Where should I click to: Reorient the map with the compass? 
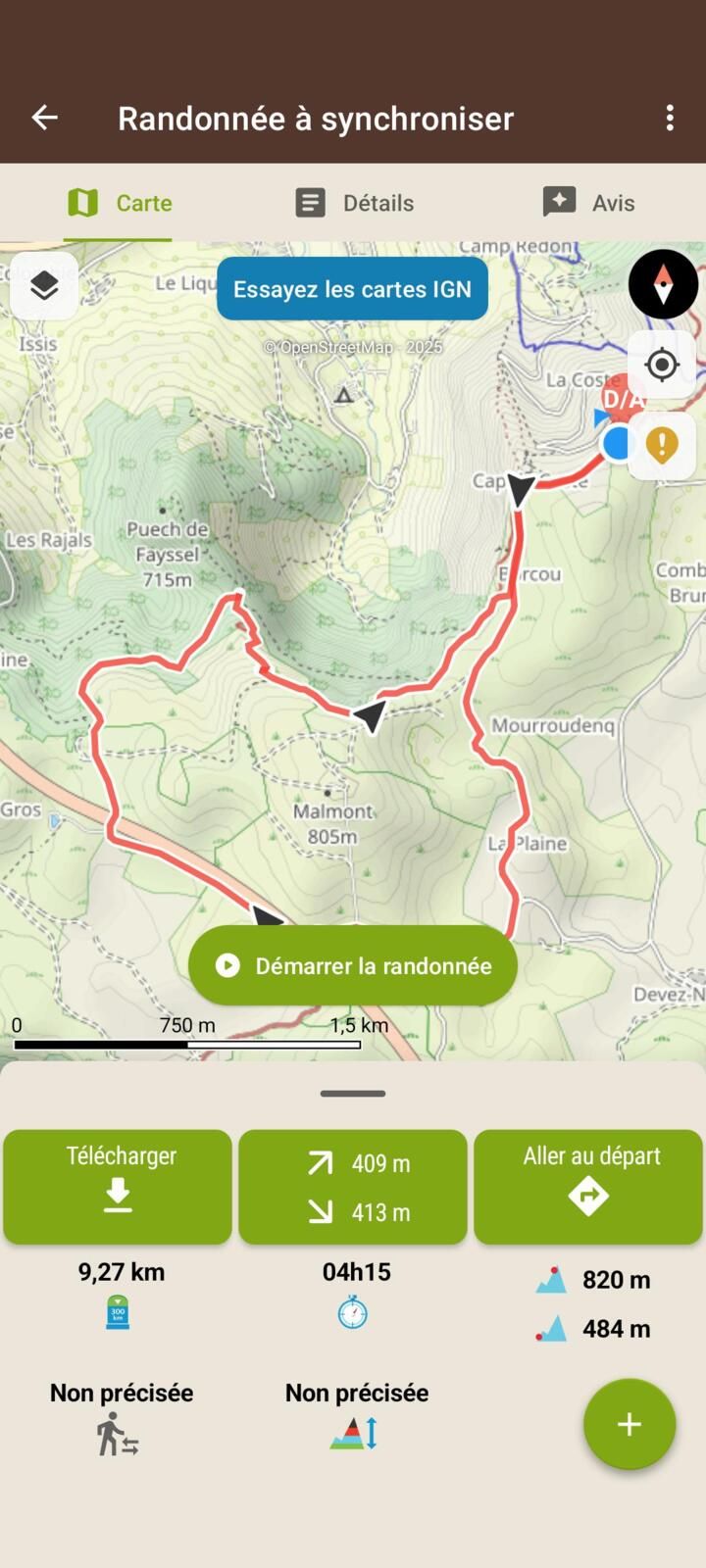pyautogui.click(x=663, y=285)
